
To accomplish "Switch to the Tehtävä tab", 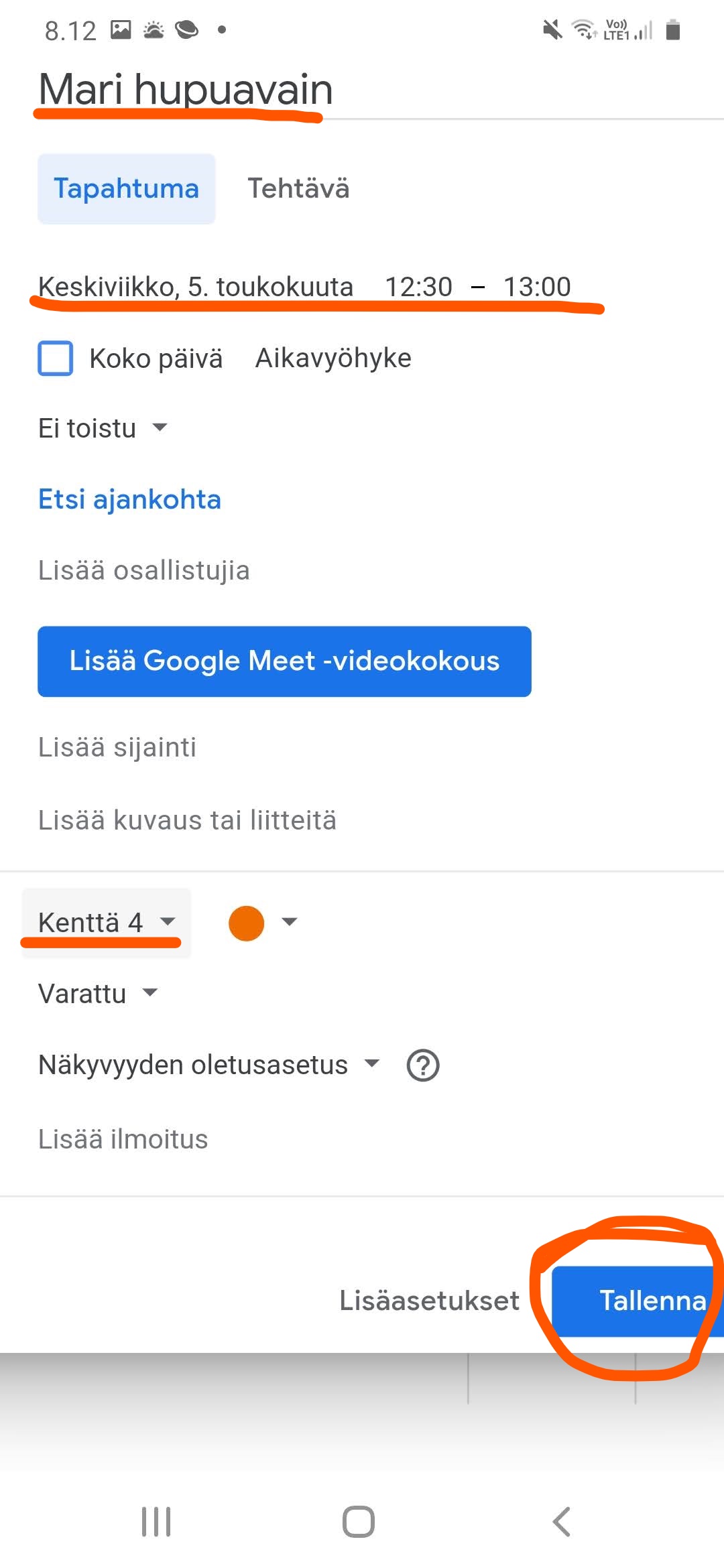I will [298, 188].
